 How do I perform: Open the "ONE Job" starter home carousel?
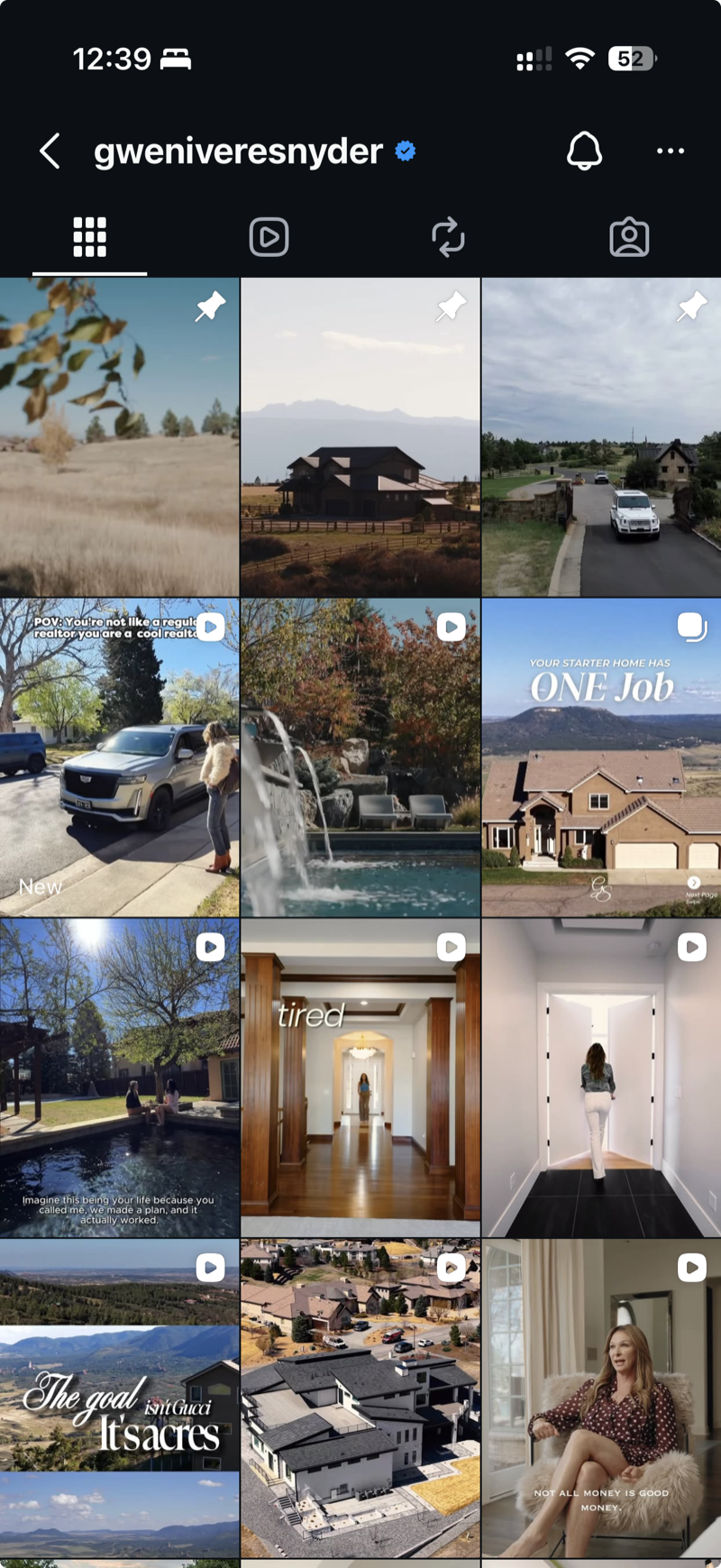(x=601, y=757)
